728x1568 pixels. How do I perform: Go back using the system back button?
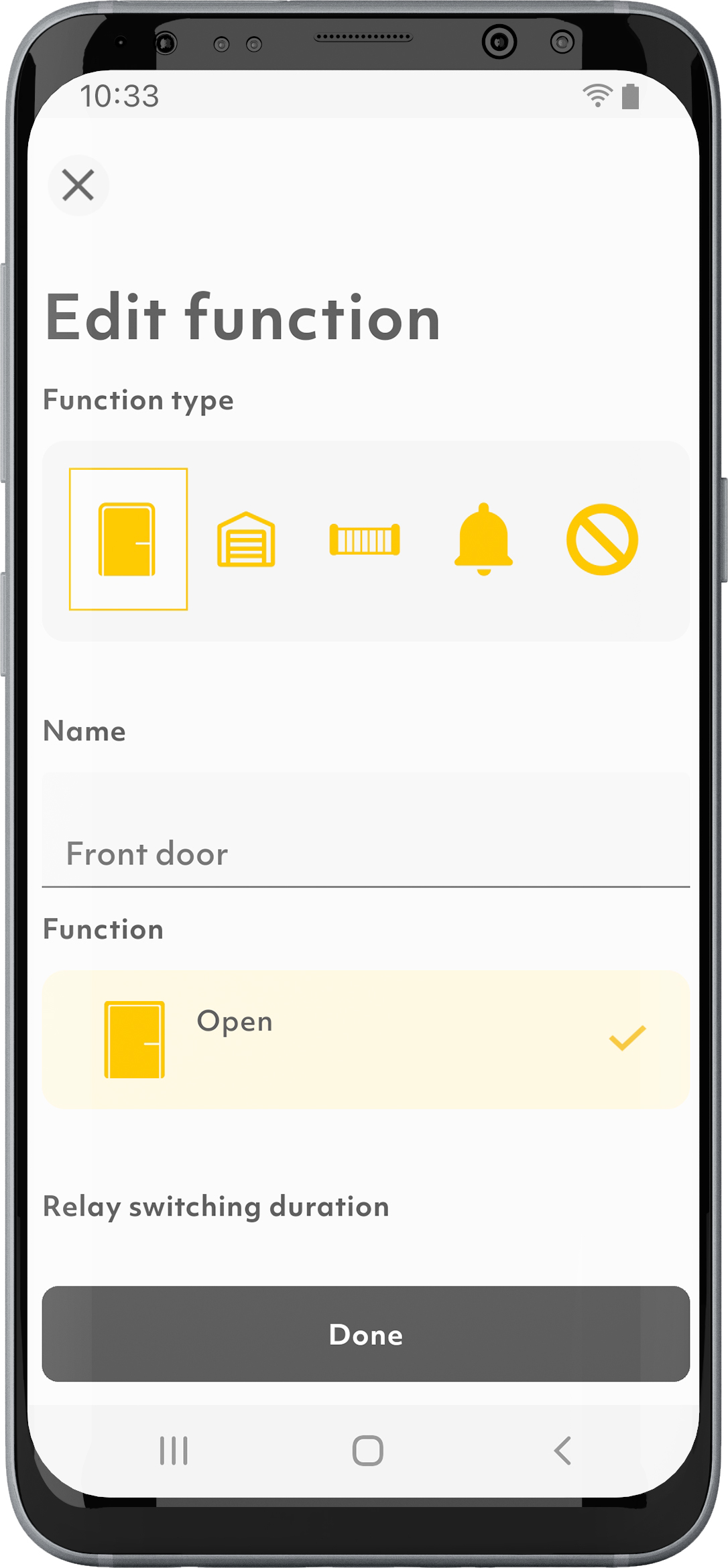[562, 1451]
